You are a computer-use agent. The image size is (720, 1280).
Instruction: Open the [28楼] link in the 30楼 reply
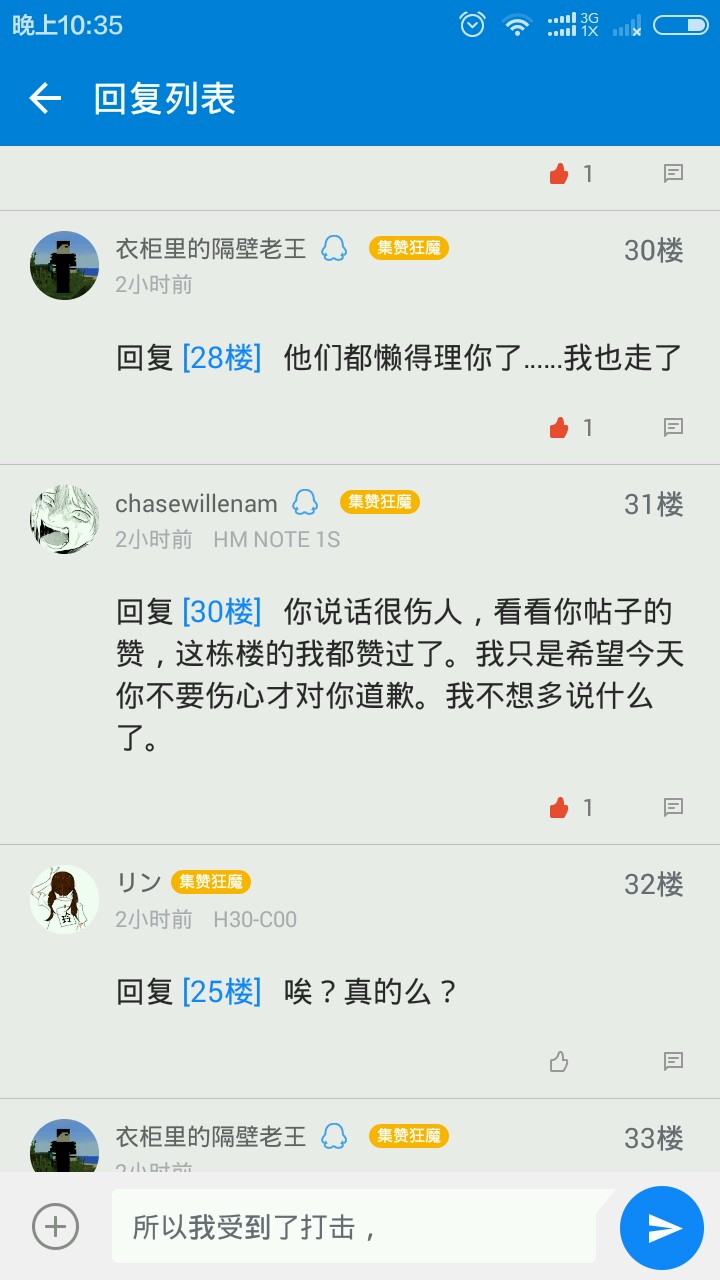(221, 357)
